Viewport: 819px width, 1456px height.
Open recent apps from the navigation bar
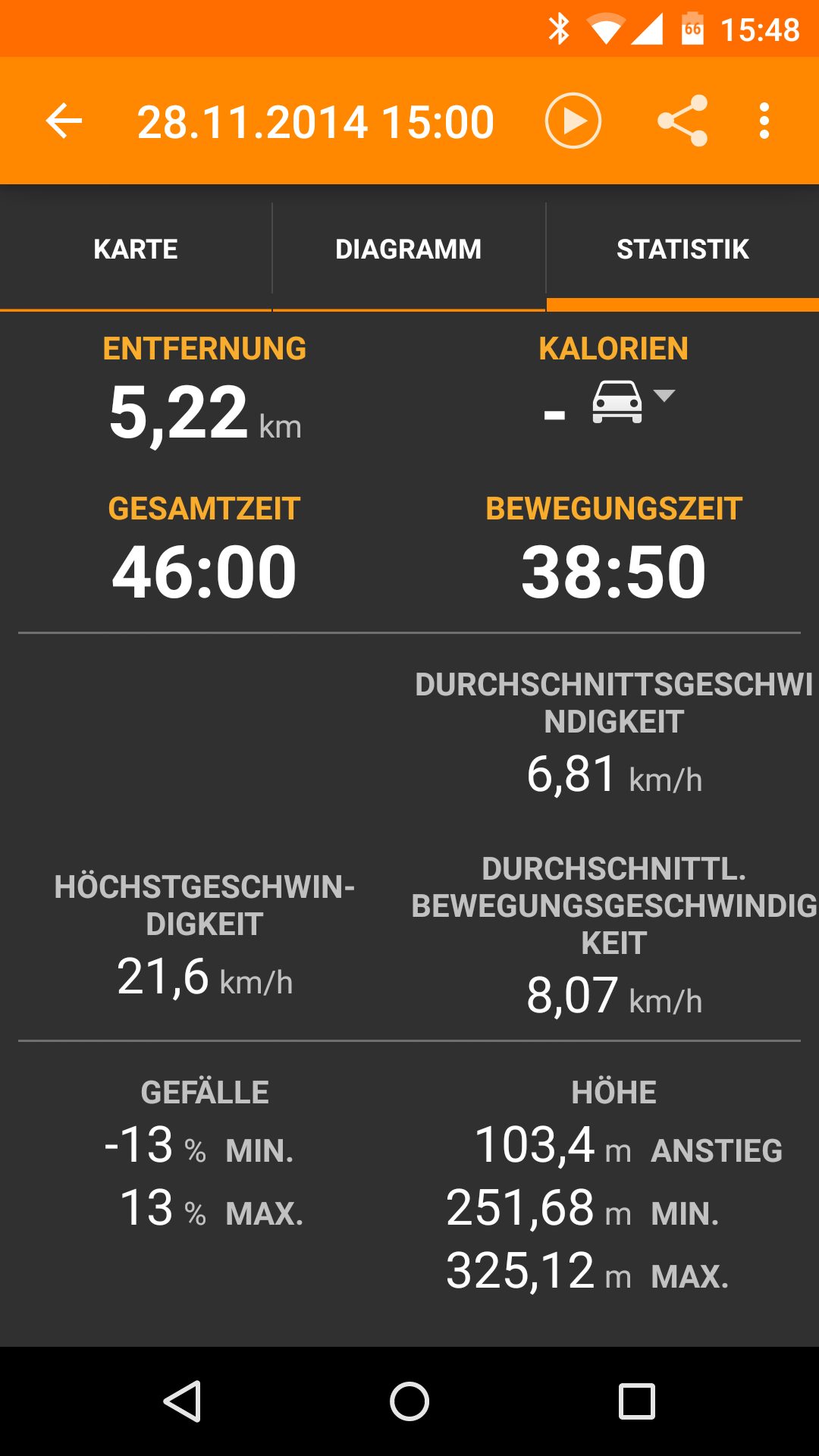click(x=636, y=1401)
